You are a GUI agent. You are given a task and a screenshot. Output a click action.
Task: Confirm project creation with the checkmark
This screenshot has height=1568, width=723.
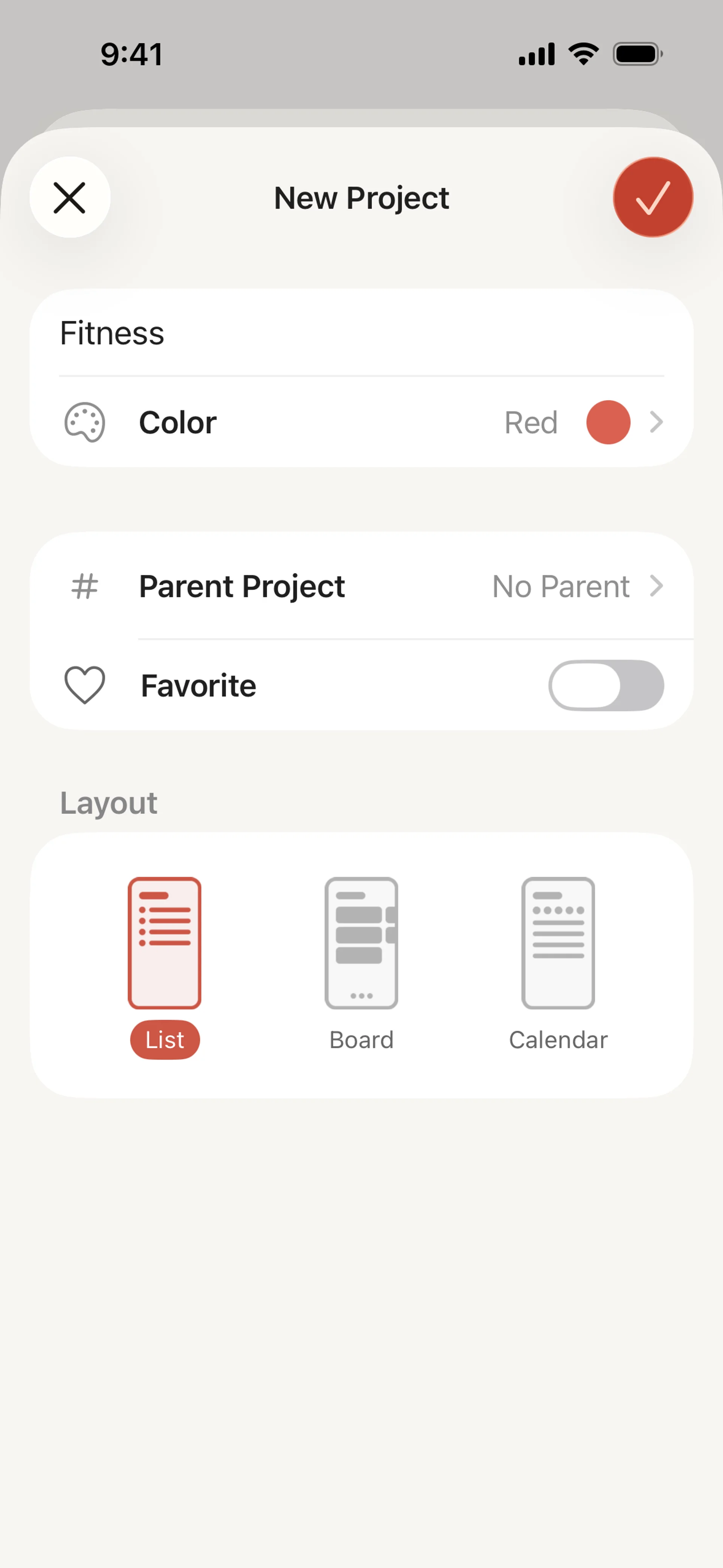pos(653,197)
